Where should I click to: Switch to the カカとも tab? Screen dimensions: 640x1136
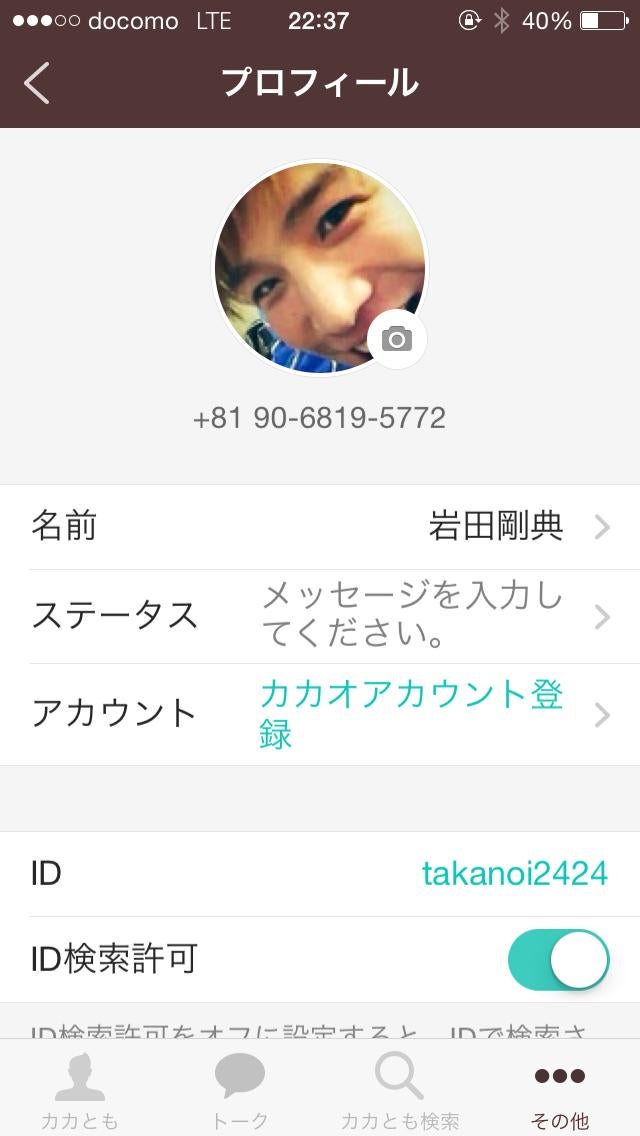point(80,1090)
